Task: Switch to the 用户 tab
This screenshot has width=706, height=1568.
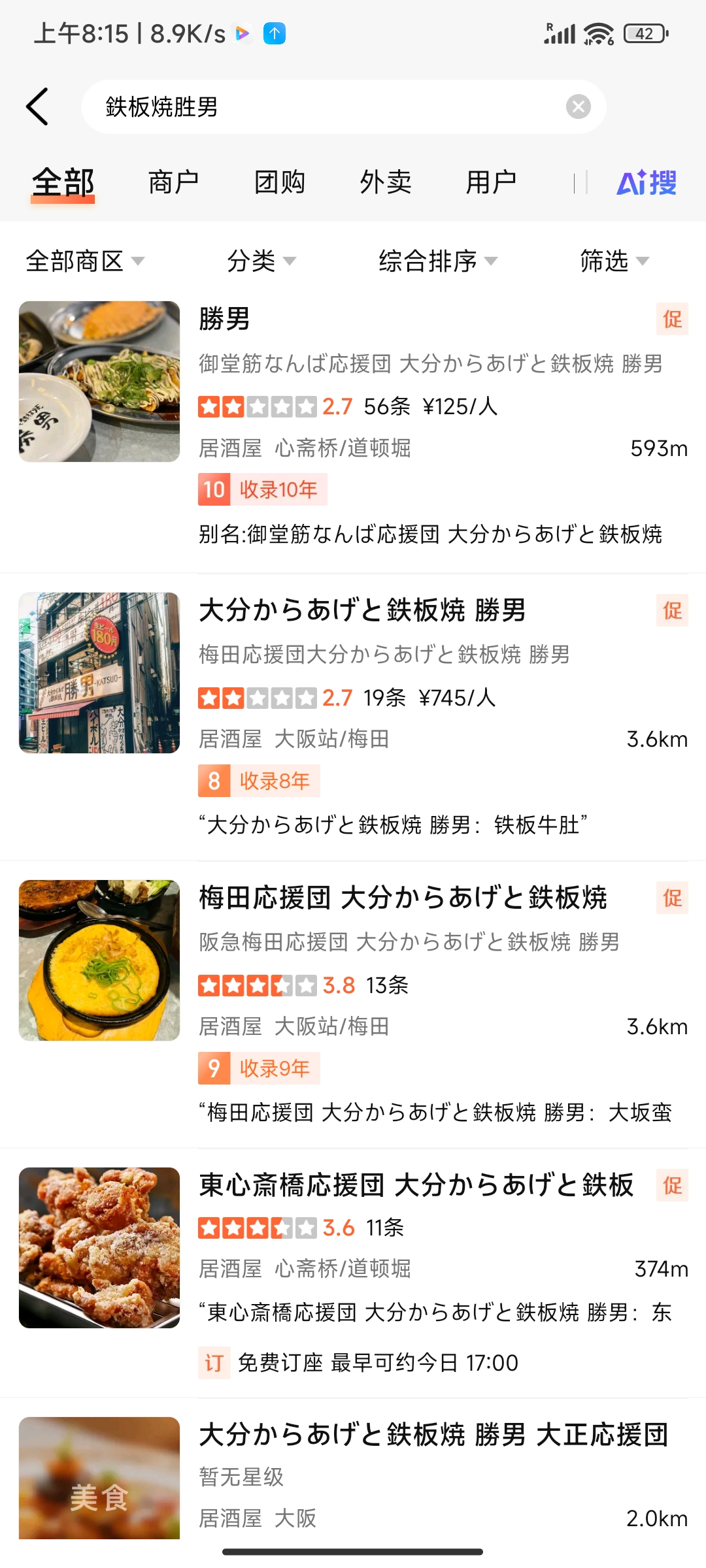Action: click(x=491, y=182)
